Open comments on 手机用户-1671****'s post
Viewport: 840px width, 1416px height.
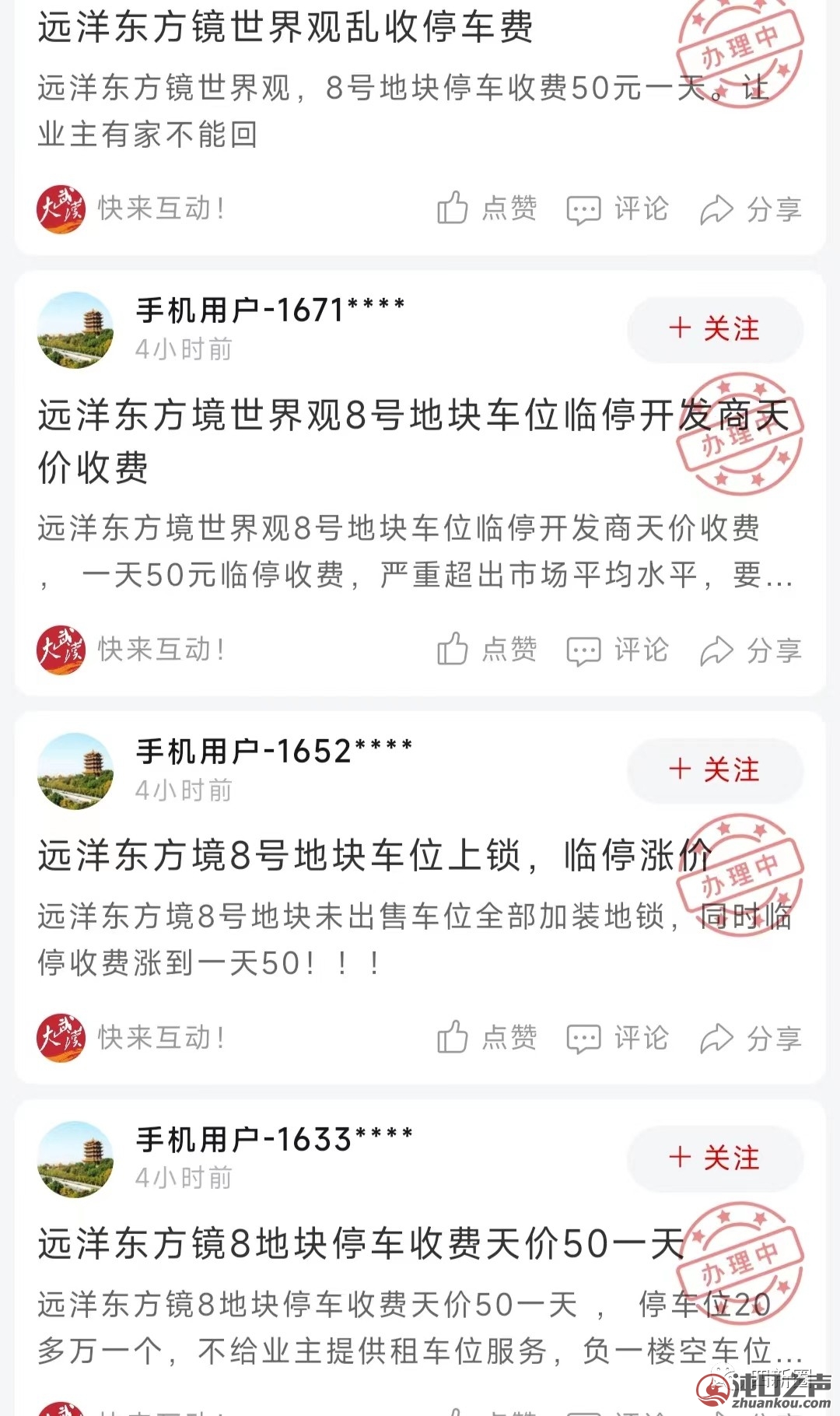point(618,650)
